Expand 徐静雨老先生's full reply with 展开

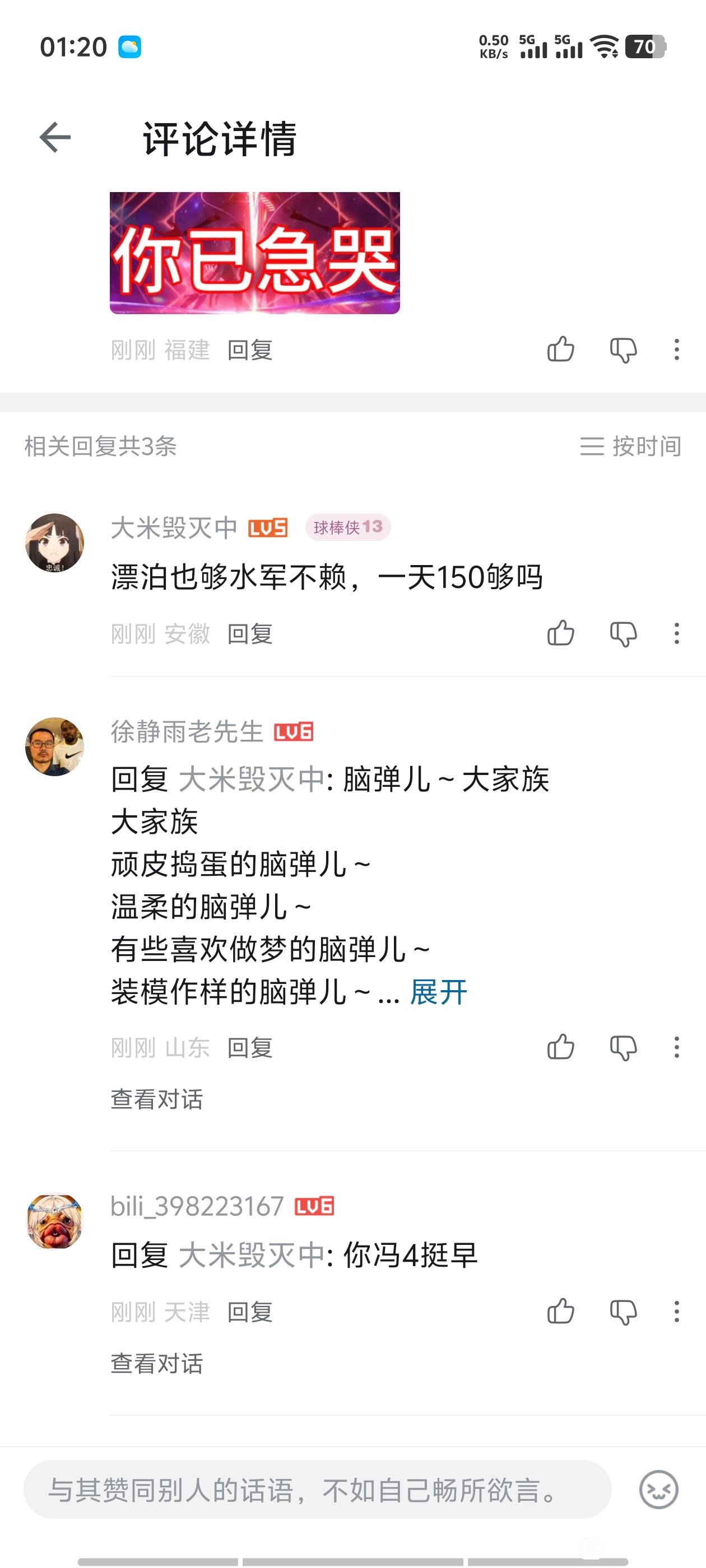click(439, 993)
